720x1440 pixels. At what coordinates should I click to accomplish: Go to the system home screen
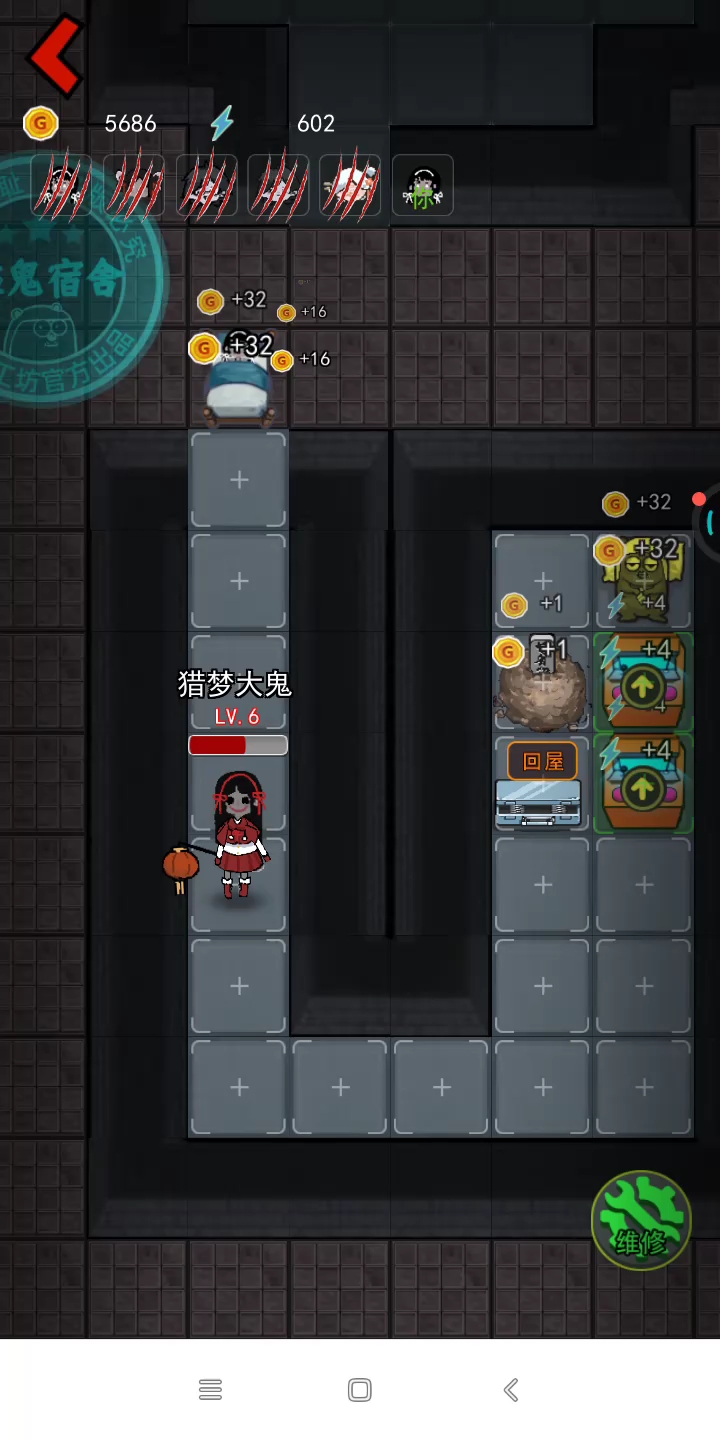click(x=360, y=1389)
